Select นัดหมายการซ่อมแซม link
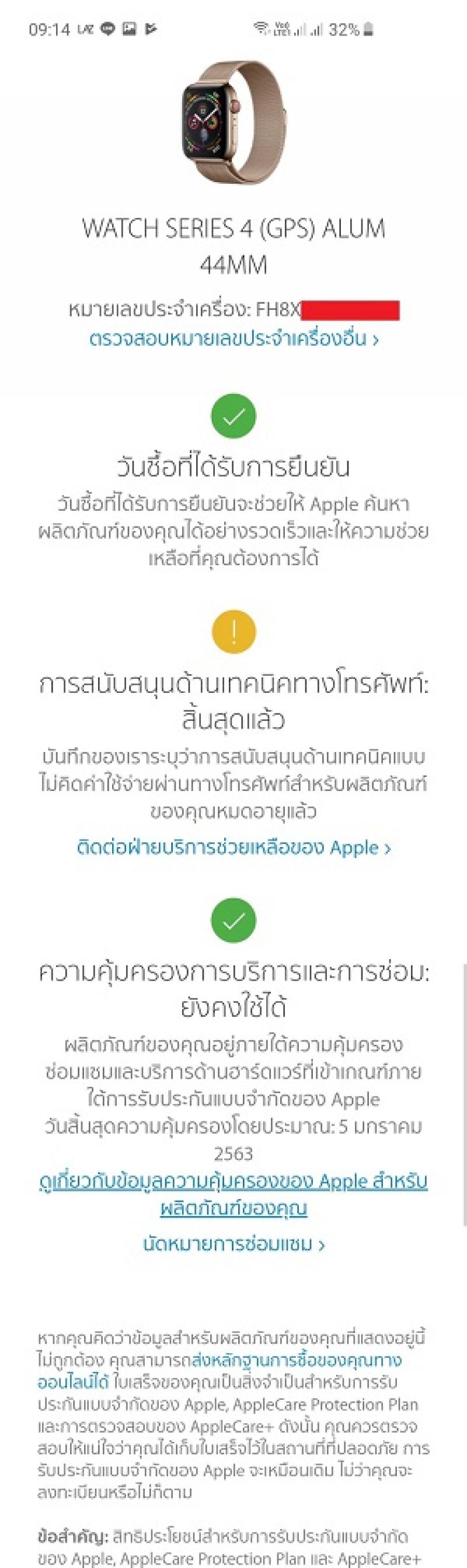The height and width of the screenshot is (1568, 467). pyautogui.click(x=233, y=1243)
